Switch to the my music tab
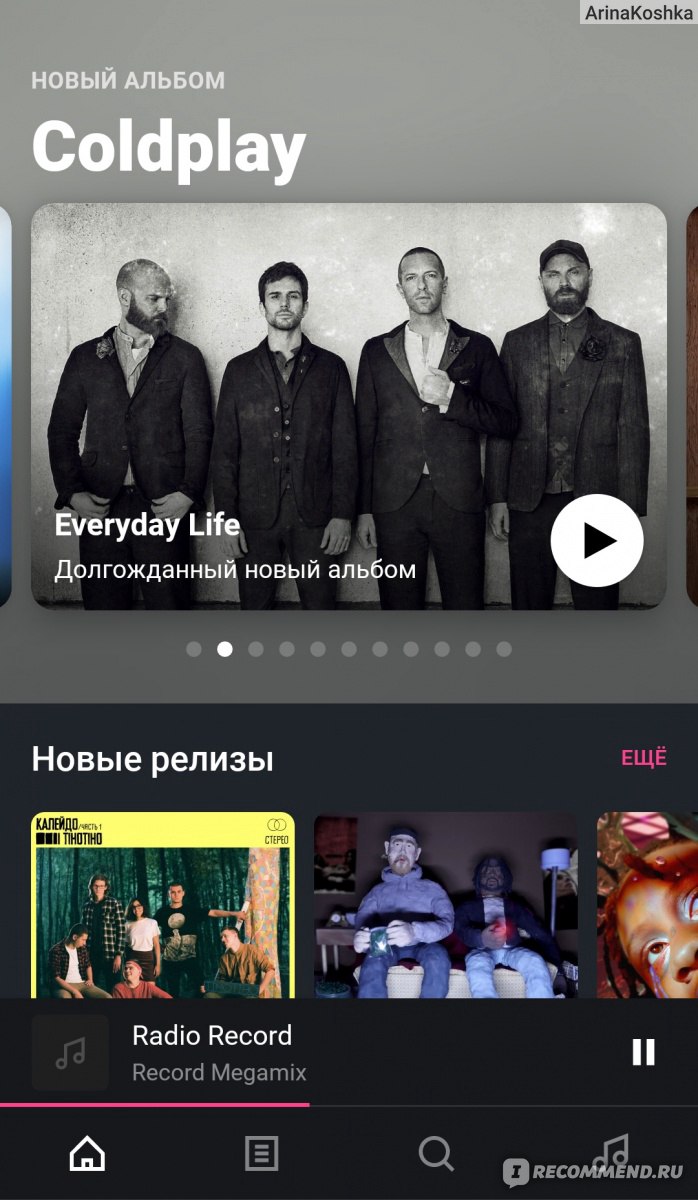 (610, 1154)
